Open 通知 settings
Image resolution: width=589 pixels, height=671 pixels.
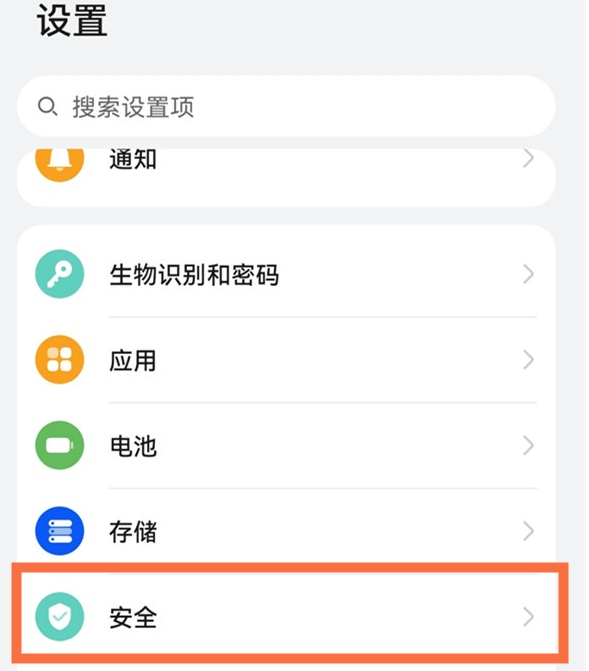pos(286,177)
